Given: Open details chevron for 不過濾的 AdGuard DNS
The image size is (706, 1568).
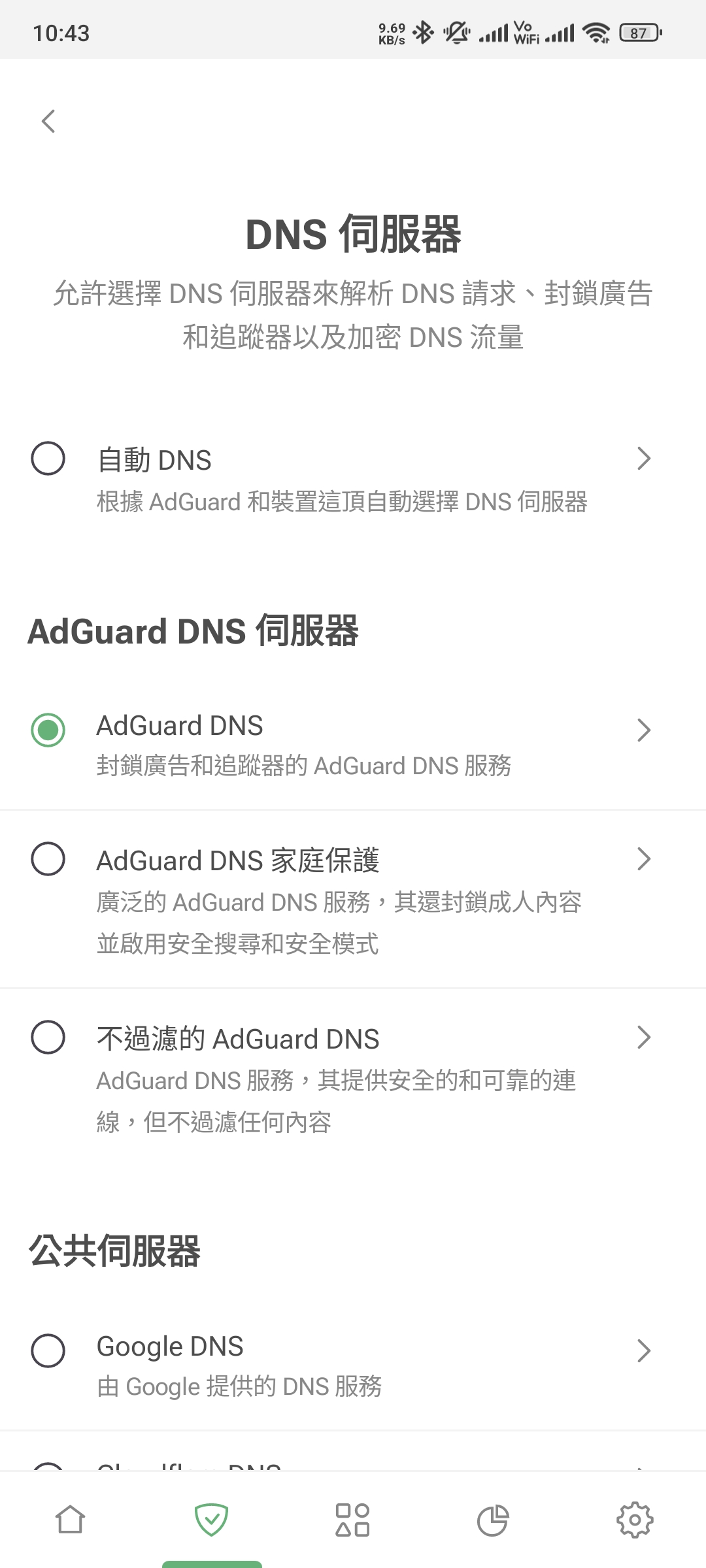Looking at the screenshot, I should [x=644, y=1037].
